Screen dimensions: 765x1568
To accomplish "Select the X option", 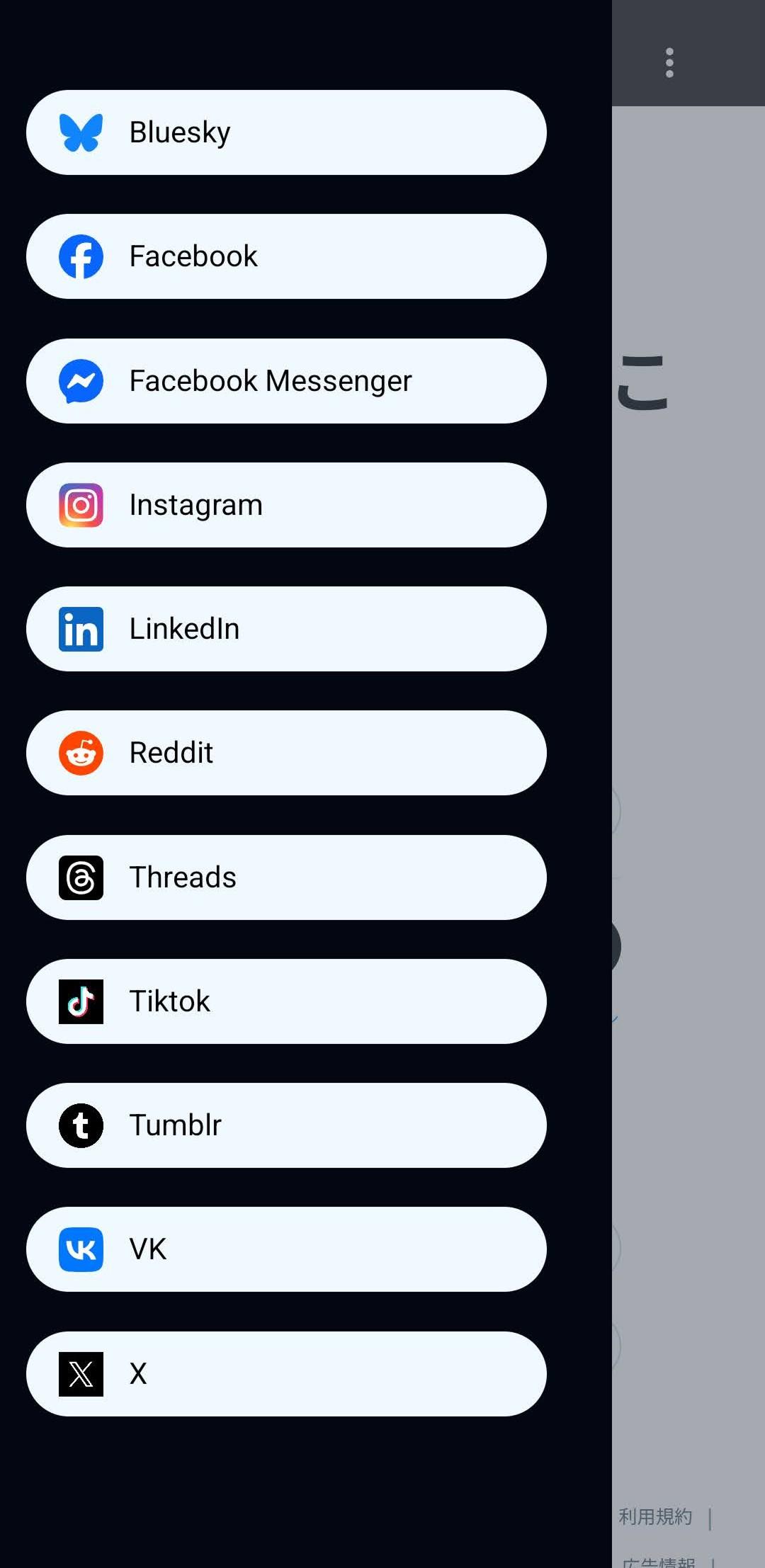I will 286,1374.
